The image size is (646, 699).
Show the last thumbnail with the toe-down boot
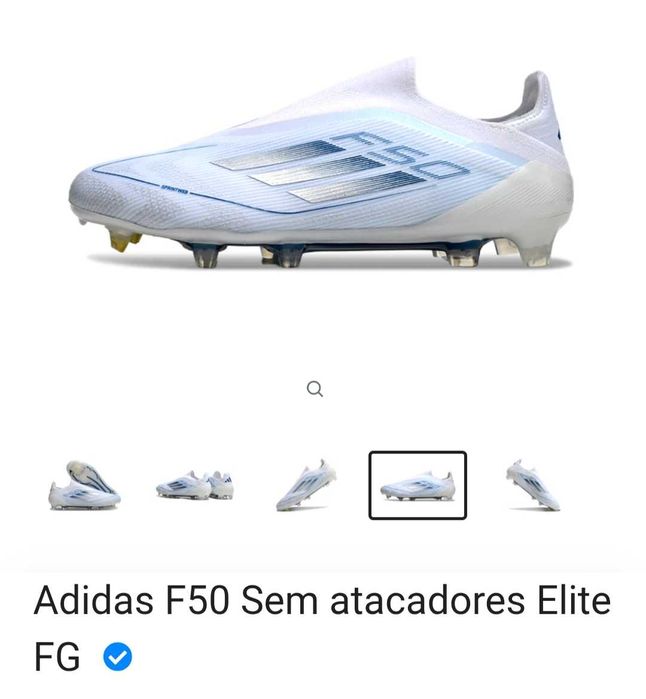coord(532,486)
